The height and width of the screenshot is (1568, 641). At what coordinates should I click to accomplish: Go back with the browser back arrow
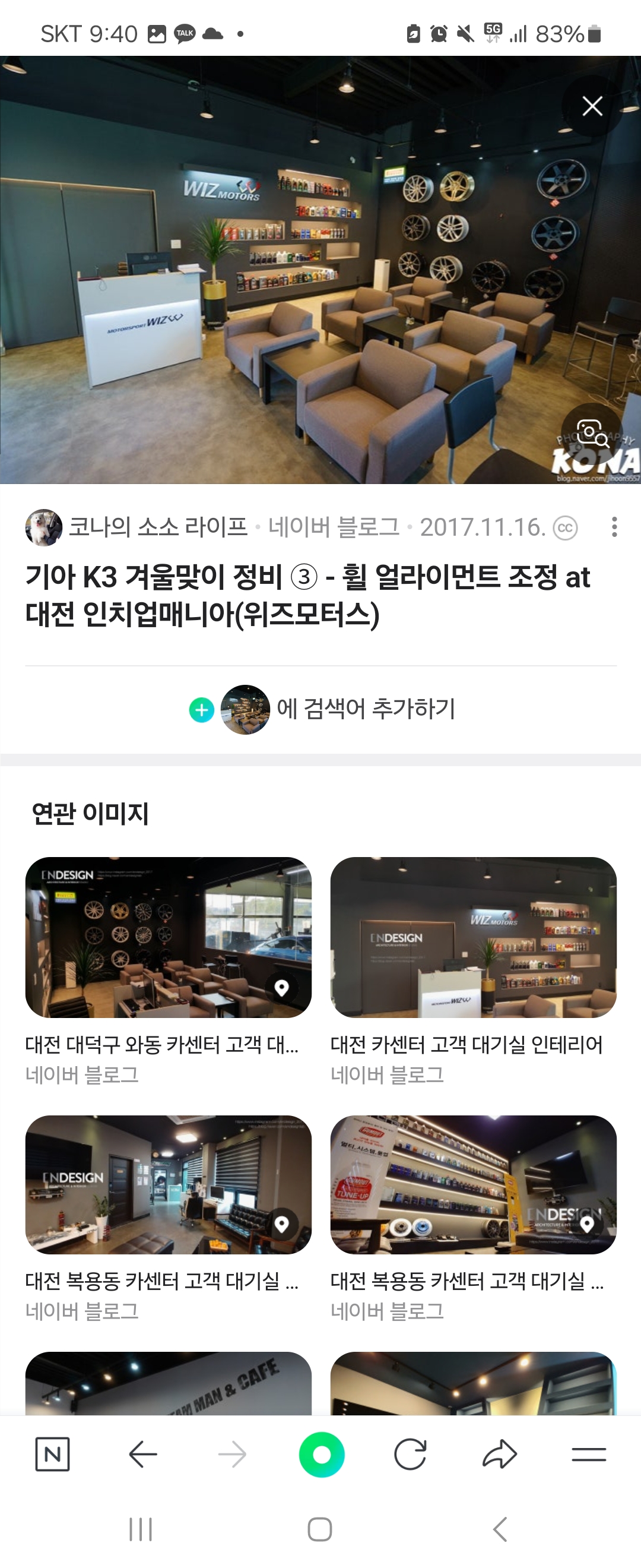(143, 1455)
